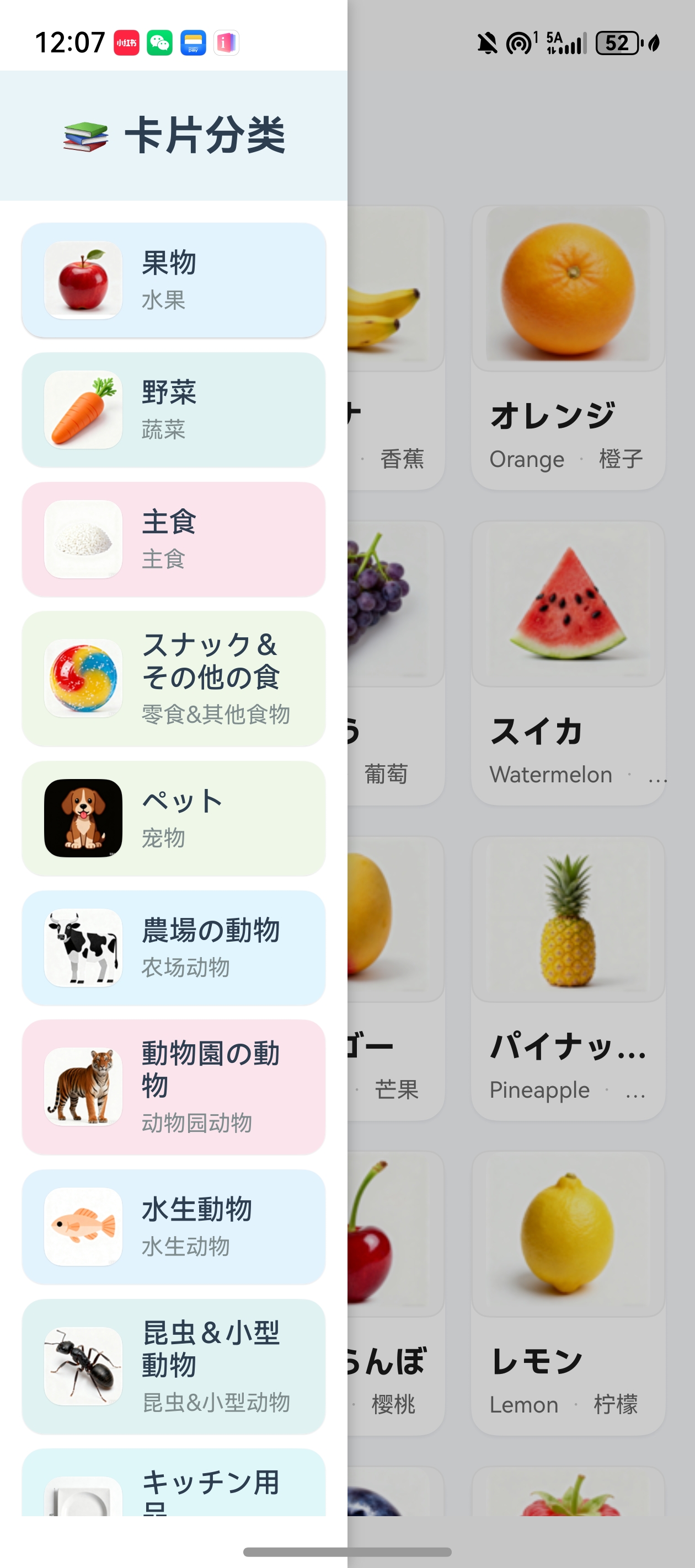Open the 野菜 vegetables category
Image resolution: width=695 pixels, height=1568 pixels.
tap(174, 410)
